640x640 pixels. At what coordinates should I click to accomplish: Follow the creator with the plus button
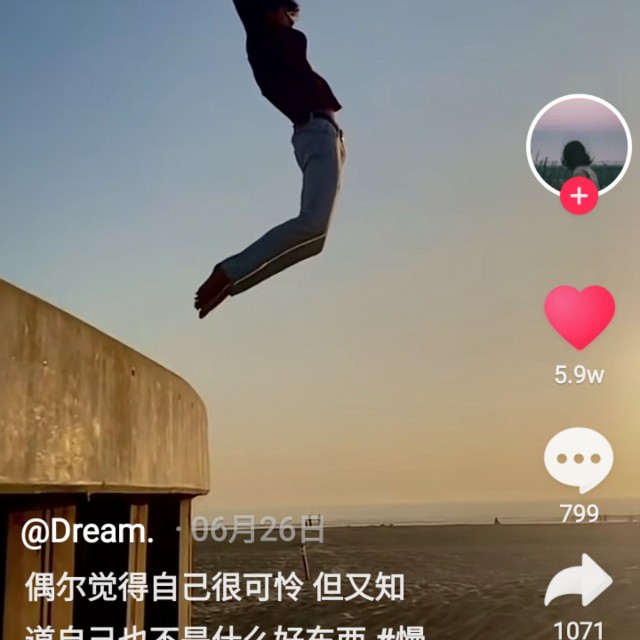point(579,196)
